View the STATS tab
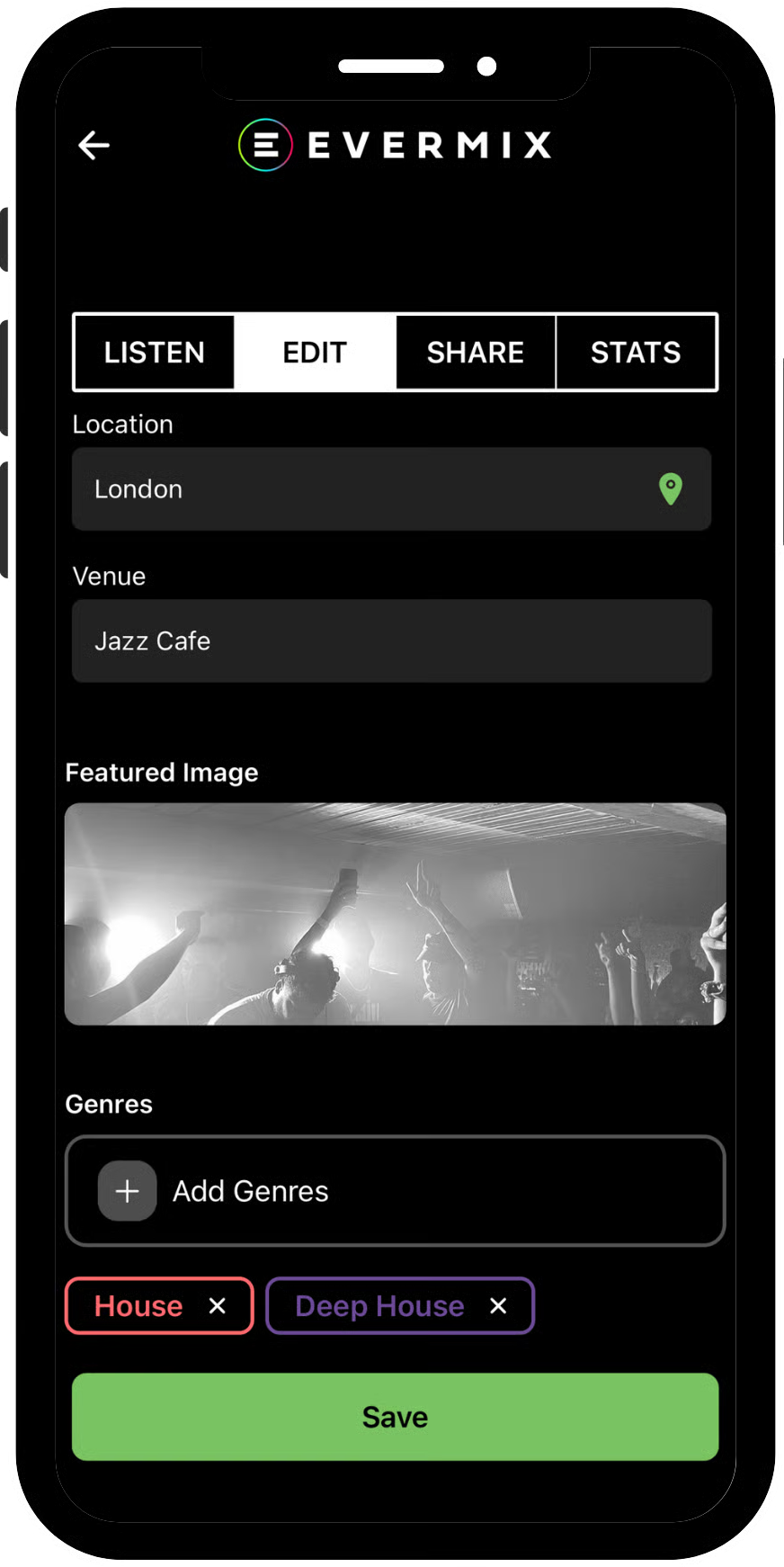 636,353
